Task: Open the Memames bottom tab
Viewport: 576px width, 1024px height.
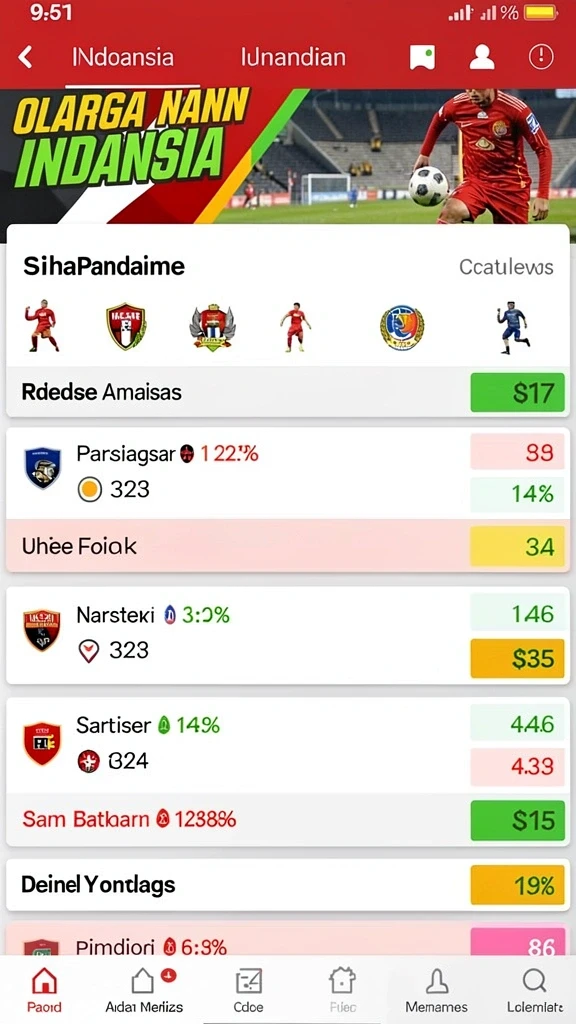Action: pyautogui.click(x=436, y=990)
